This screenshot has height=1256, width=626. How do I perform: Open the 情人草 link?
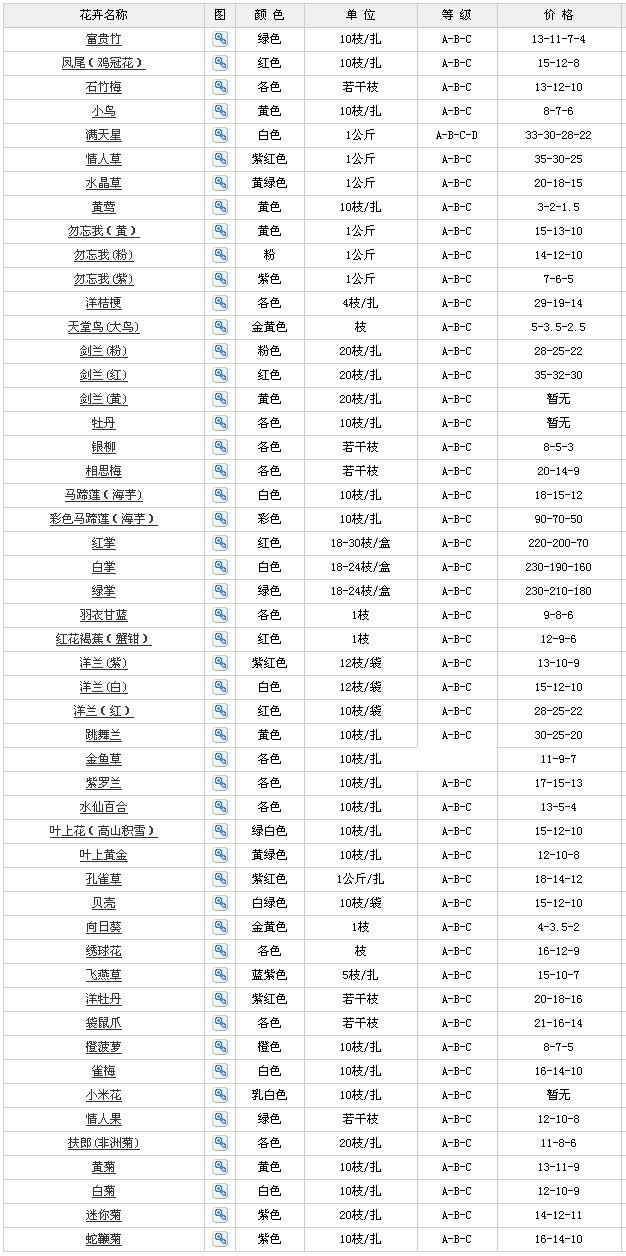104,159
